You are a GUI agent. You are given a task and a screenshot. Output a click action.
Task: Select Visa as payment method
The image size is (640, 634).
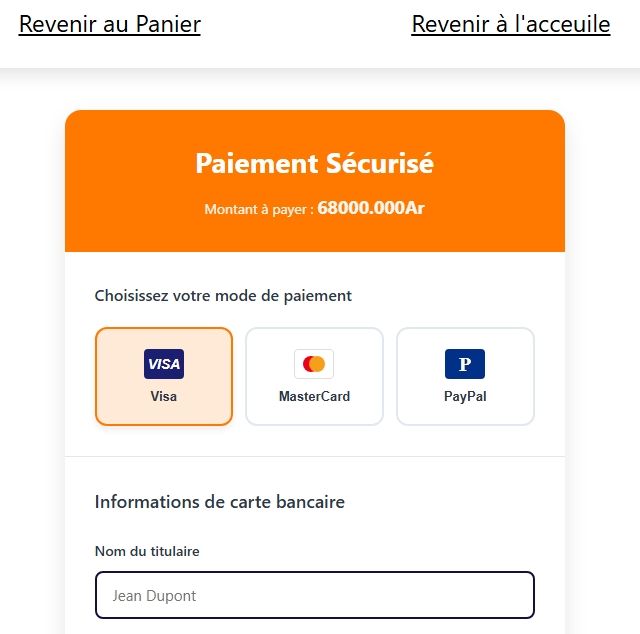[x=164, y=376]
